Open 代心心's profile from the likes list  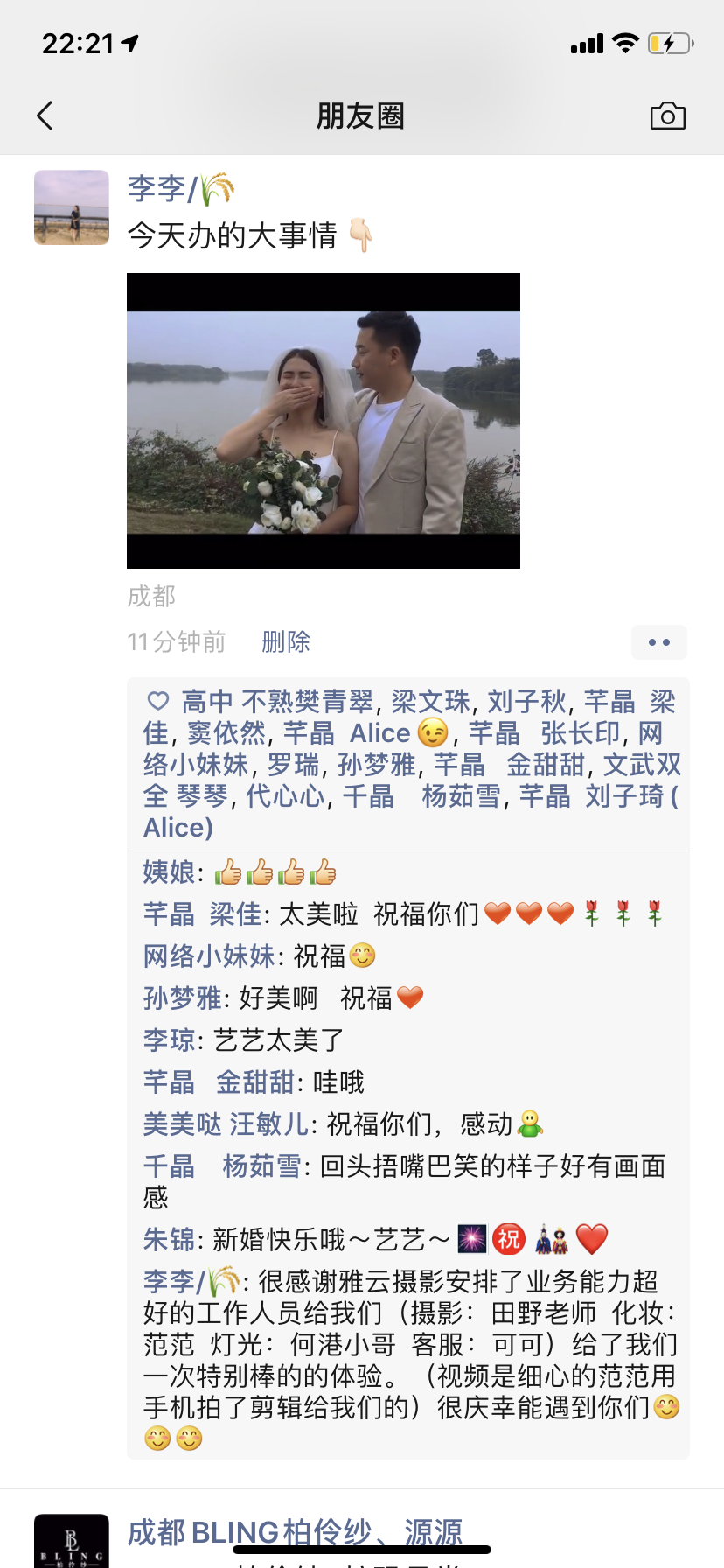tap(285, 796)
